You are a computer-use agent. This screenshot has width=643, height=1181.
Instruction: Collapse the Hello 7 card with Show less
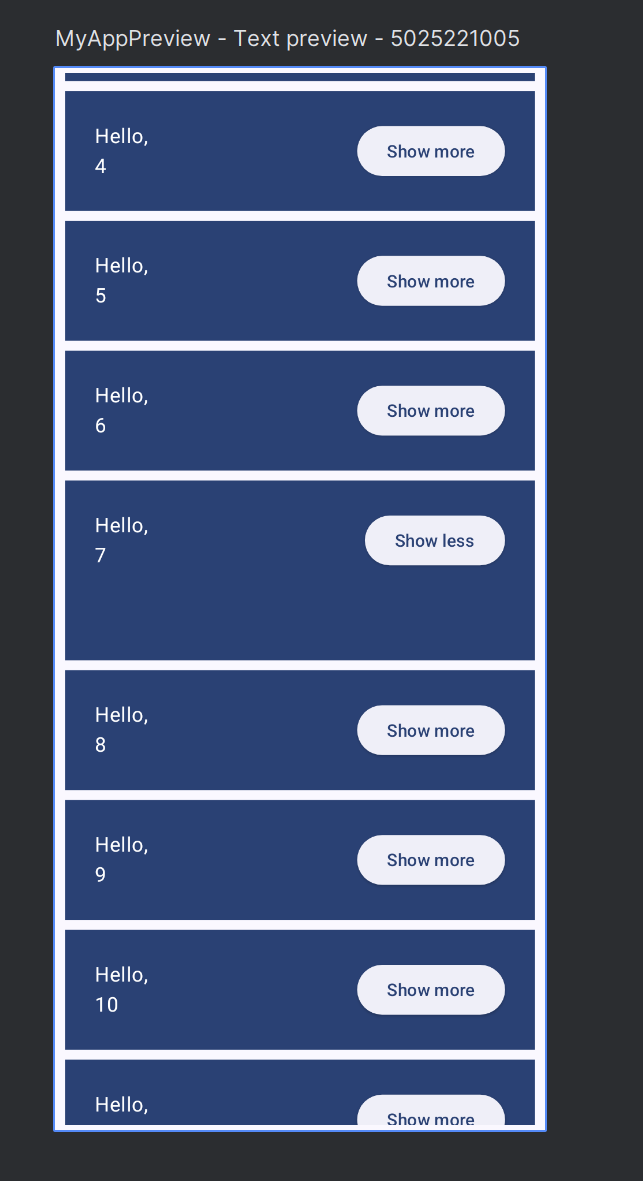(x=434, y=541)
